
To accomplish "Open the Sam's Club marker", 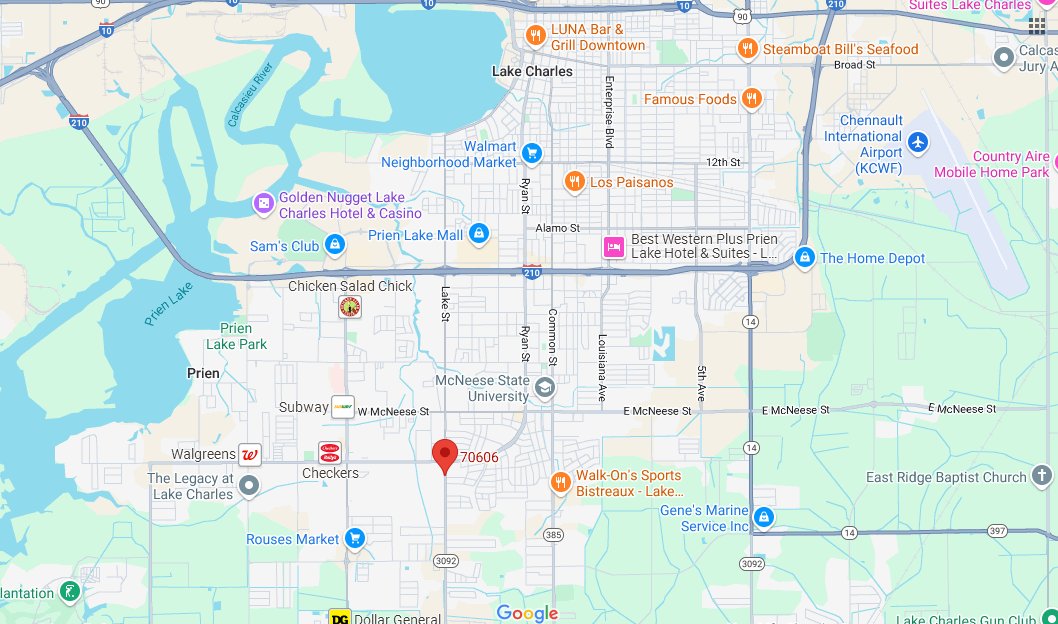I will click(x=334, y=245).
